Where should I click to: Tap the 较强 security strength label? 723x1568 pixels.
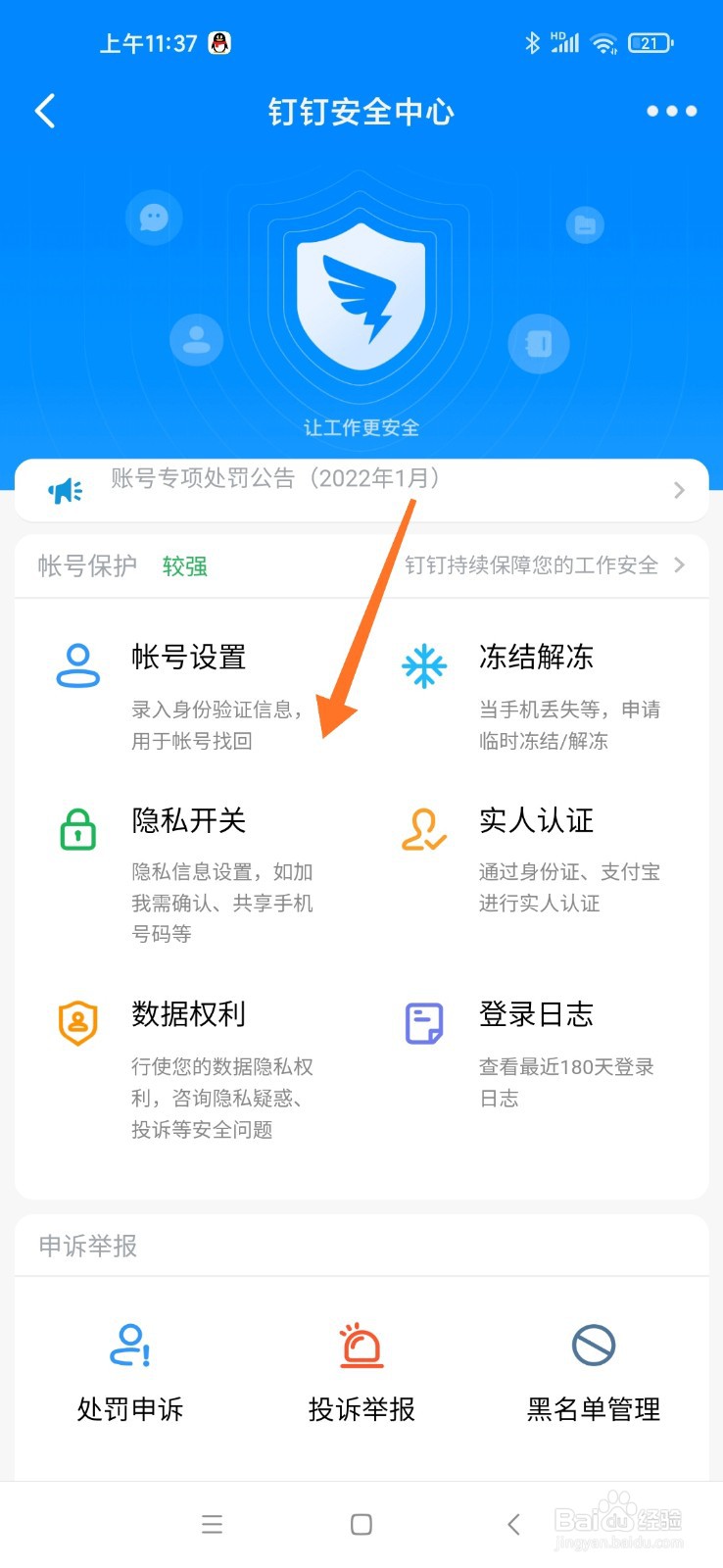pos(184,566)
